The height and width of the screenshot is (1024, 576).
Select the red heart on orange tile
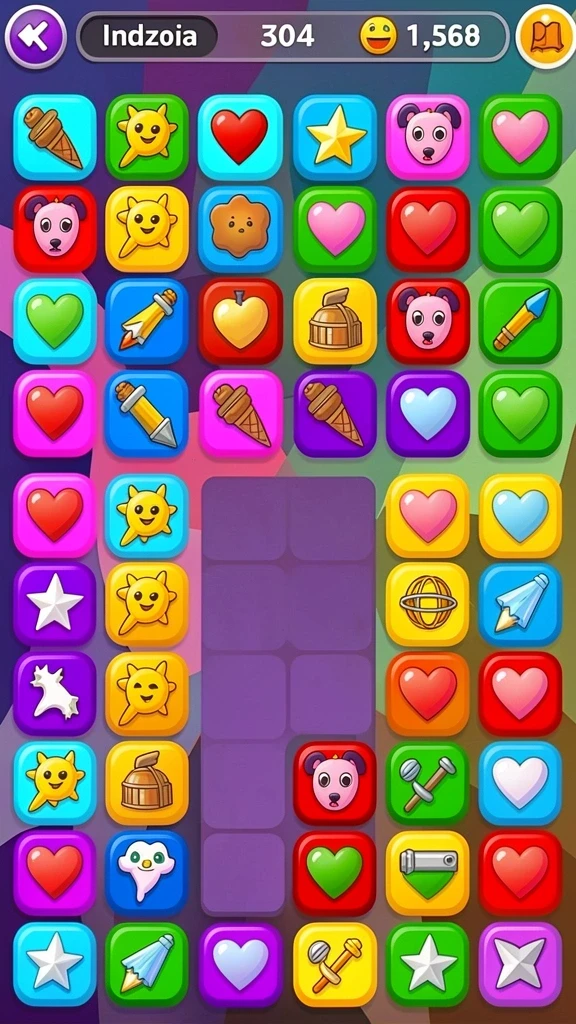click(x=427, y=694)
